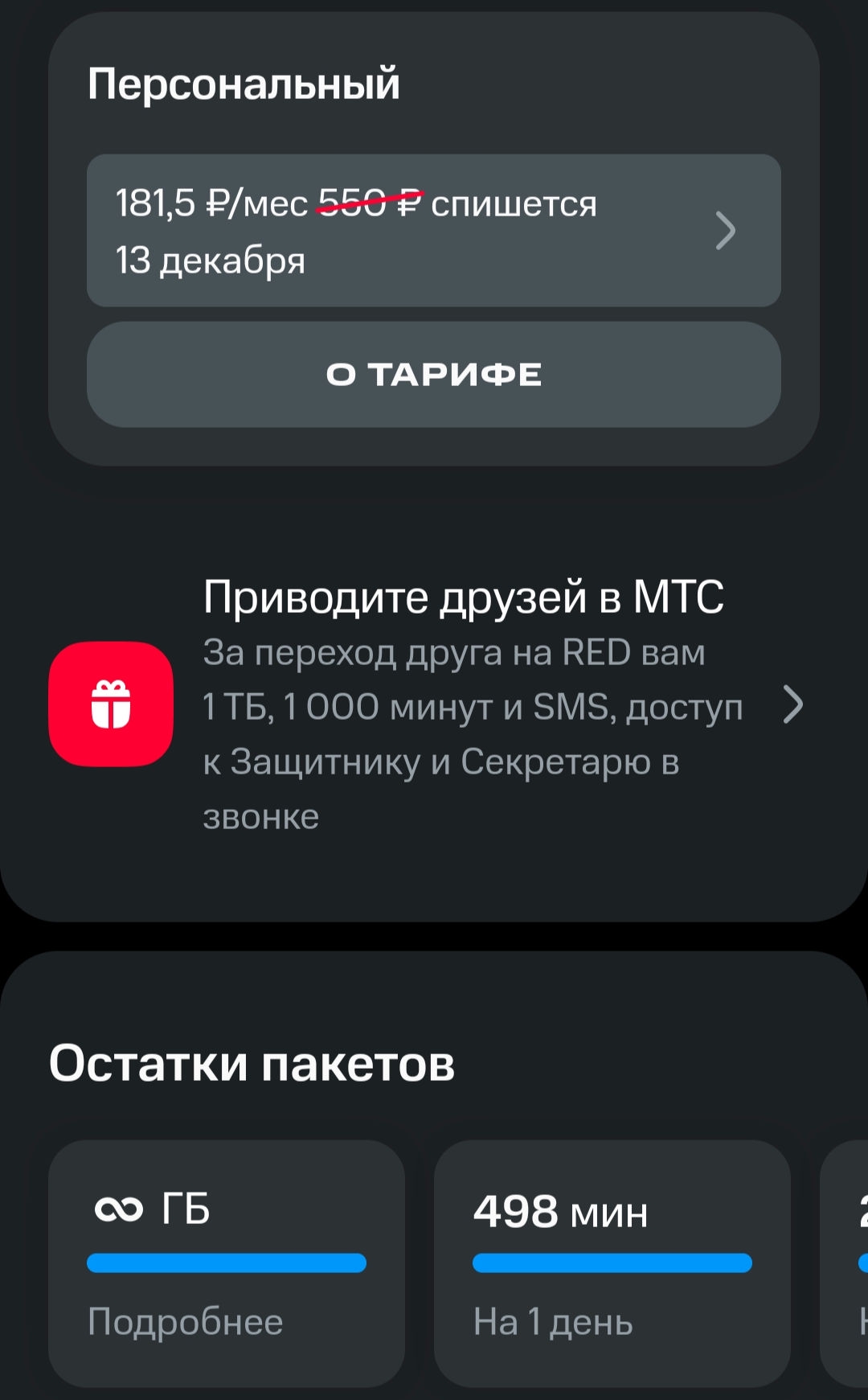Viewport: 868px width, 1400px height.
Task: View the 498 мин package card
Action: tap(612, 1262)
